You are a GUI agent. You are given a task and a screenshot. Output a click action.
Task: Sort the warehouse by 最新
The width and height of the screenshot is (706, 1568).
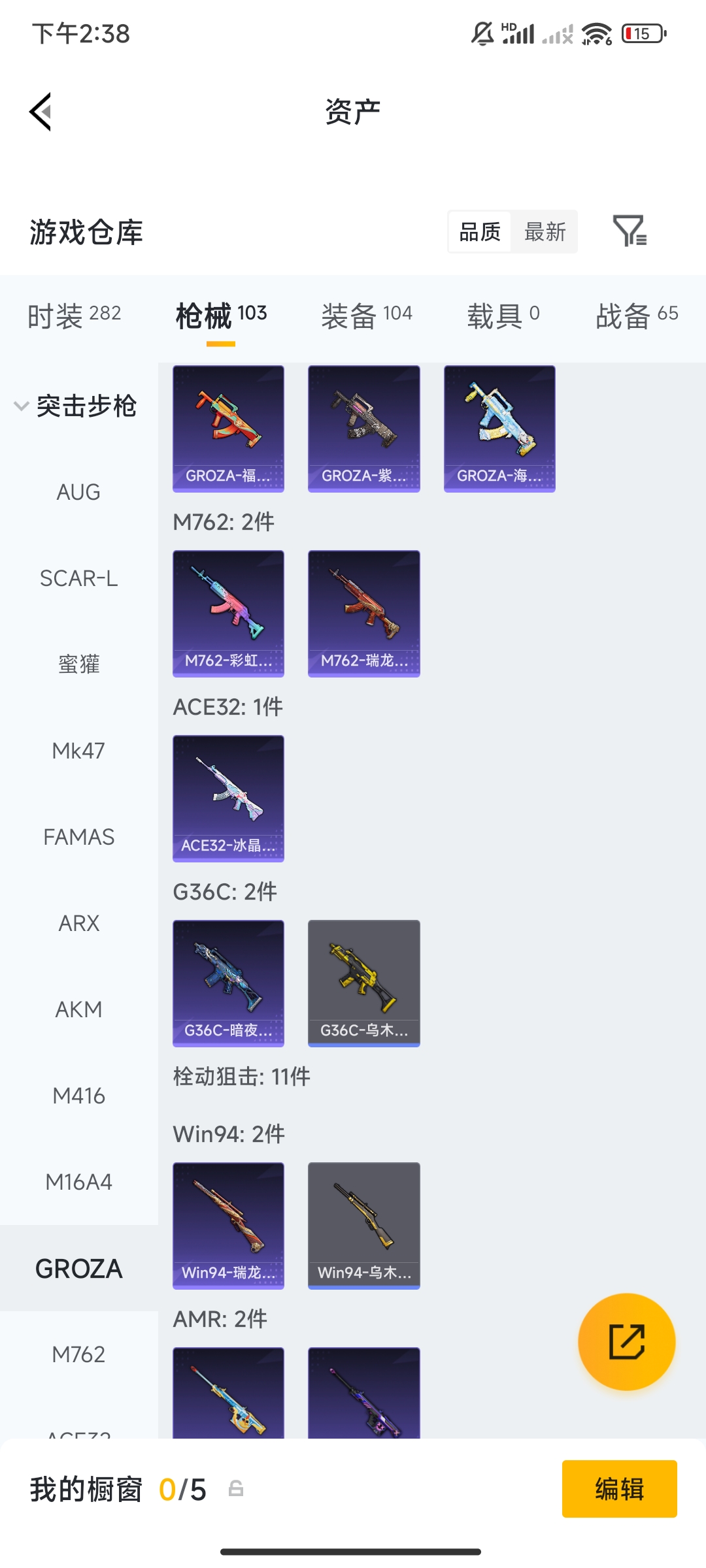545,232
